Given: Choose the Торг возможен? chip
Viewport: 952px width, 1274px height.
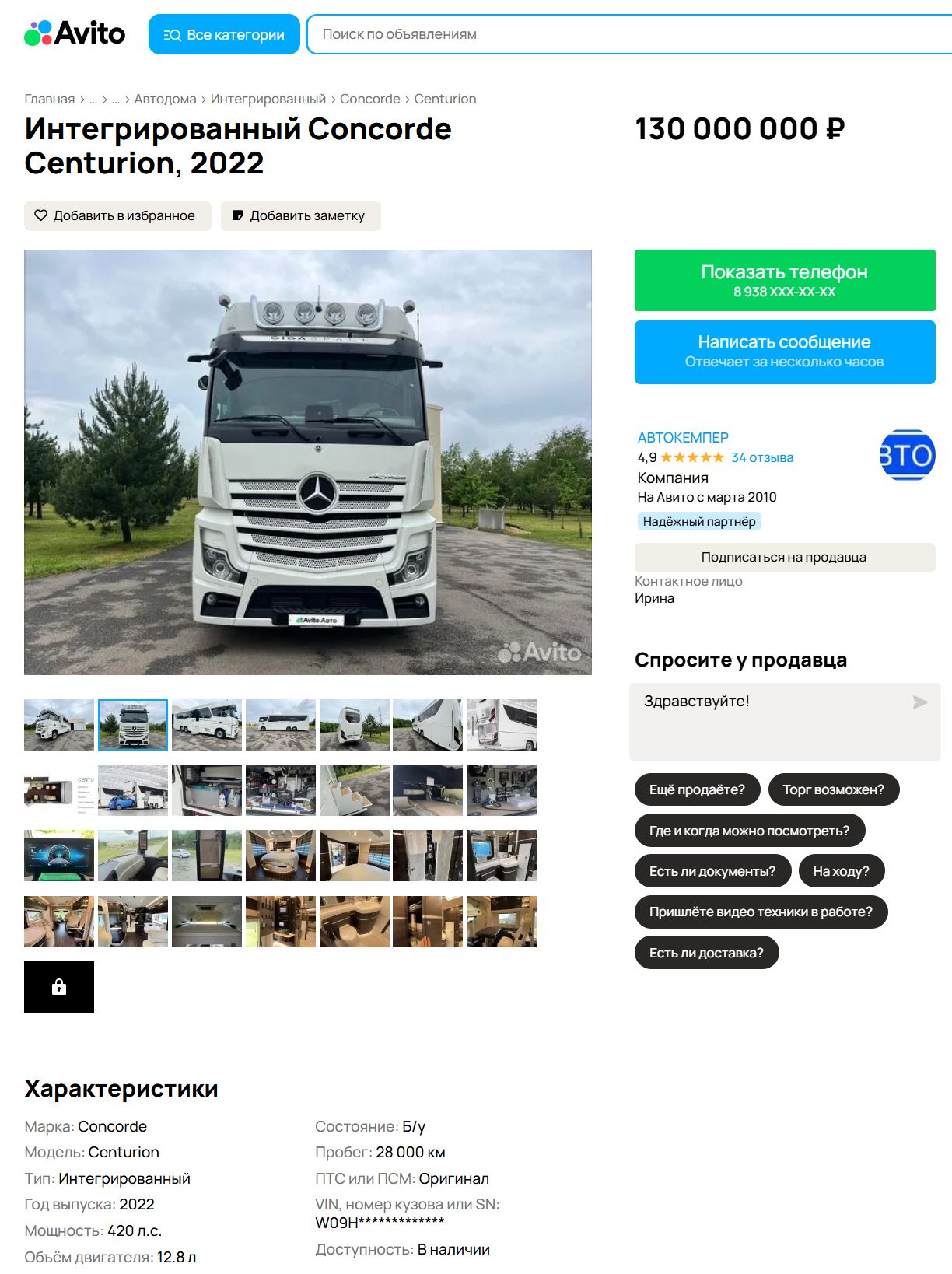Looking at the screenshot, I should coord(833,789).
